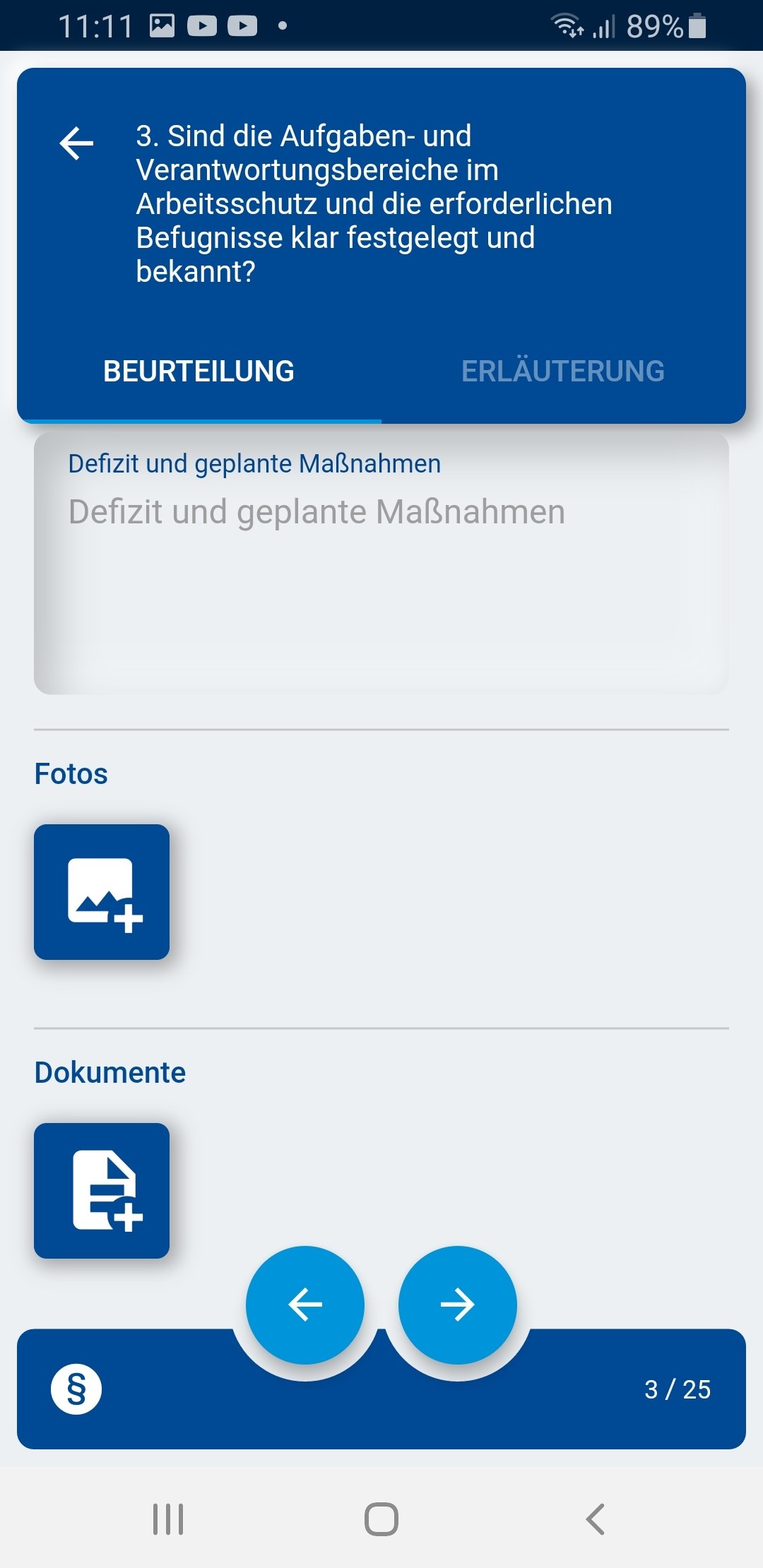
Task: Switch to the Erläuterung tab
Action: [x=563, y=372]
